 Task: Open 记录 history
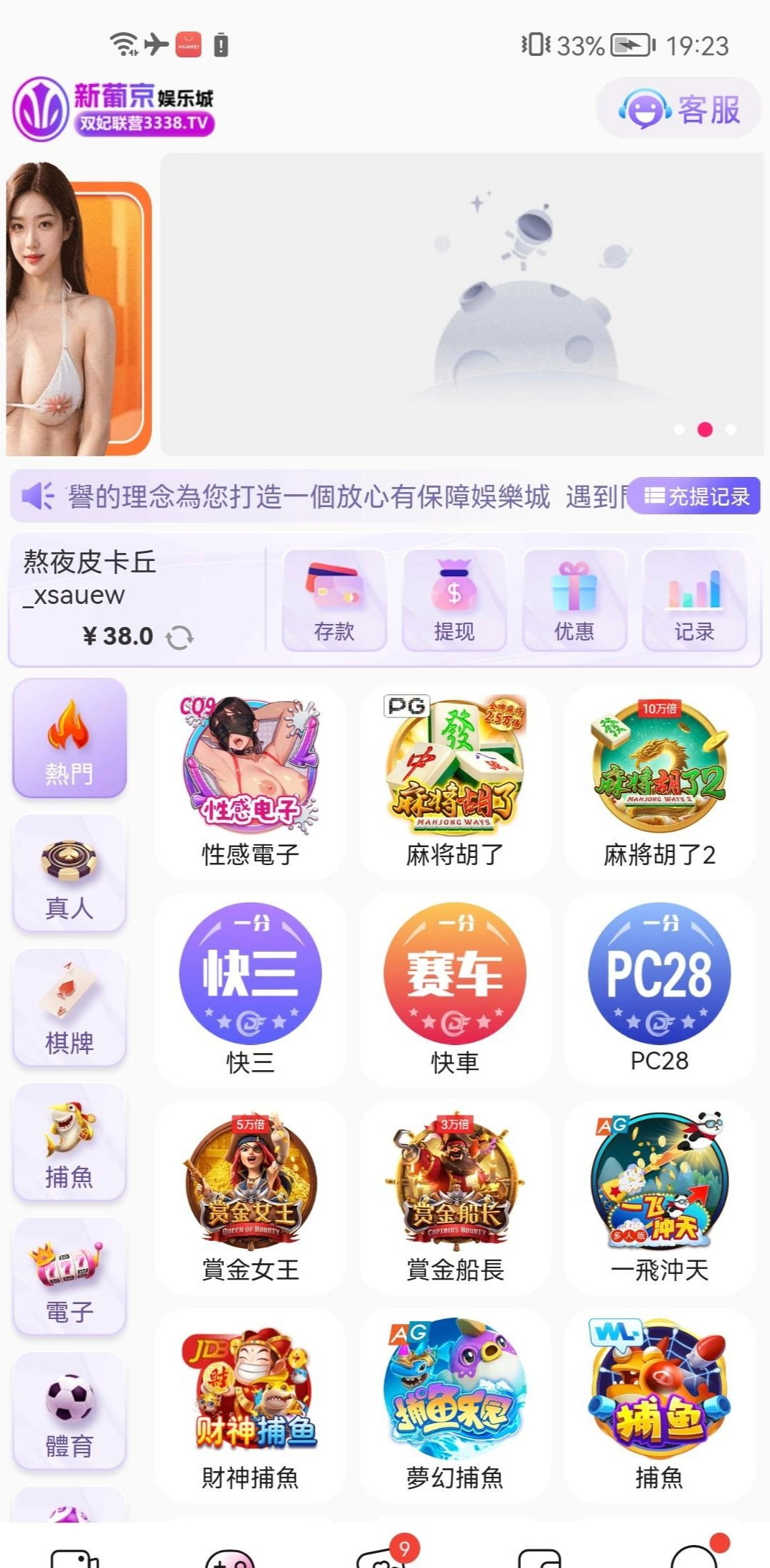tap(694, 600)
